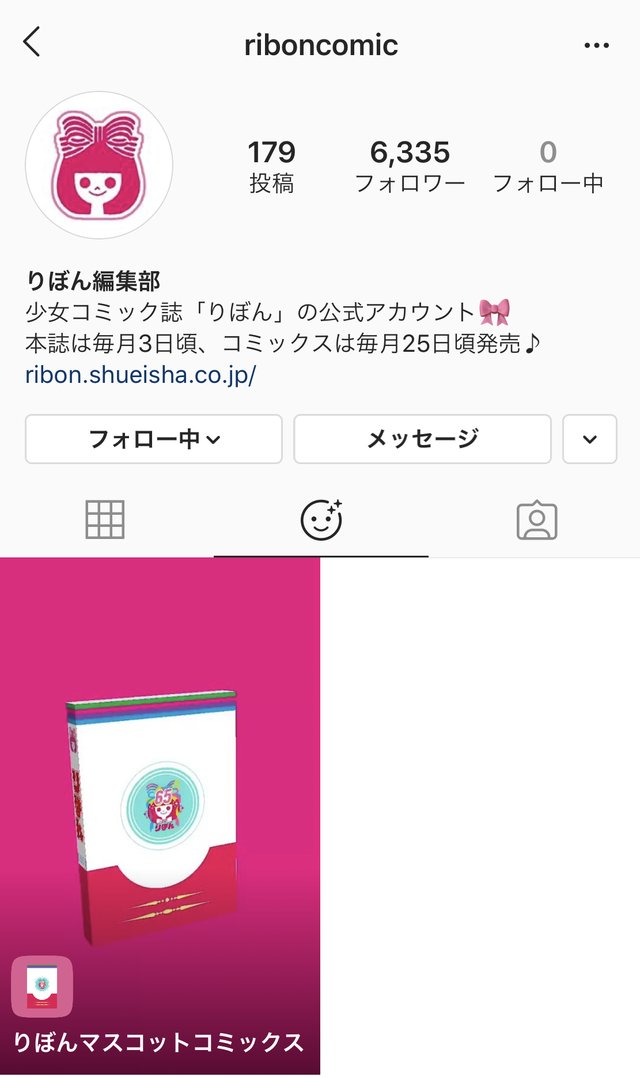Open the りぼんマスコットコミックス effect tile
This screenshot has height=1078, width=640.
click(x=160, y=815)
